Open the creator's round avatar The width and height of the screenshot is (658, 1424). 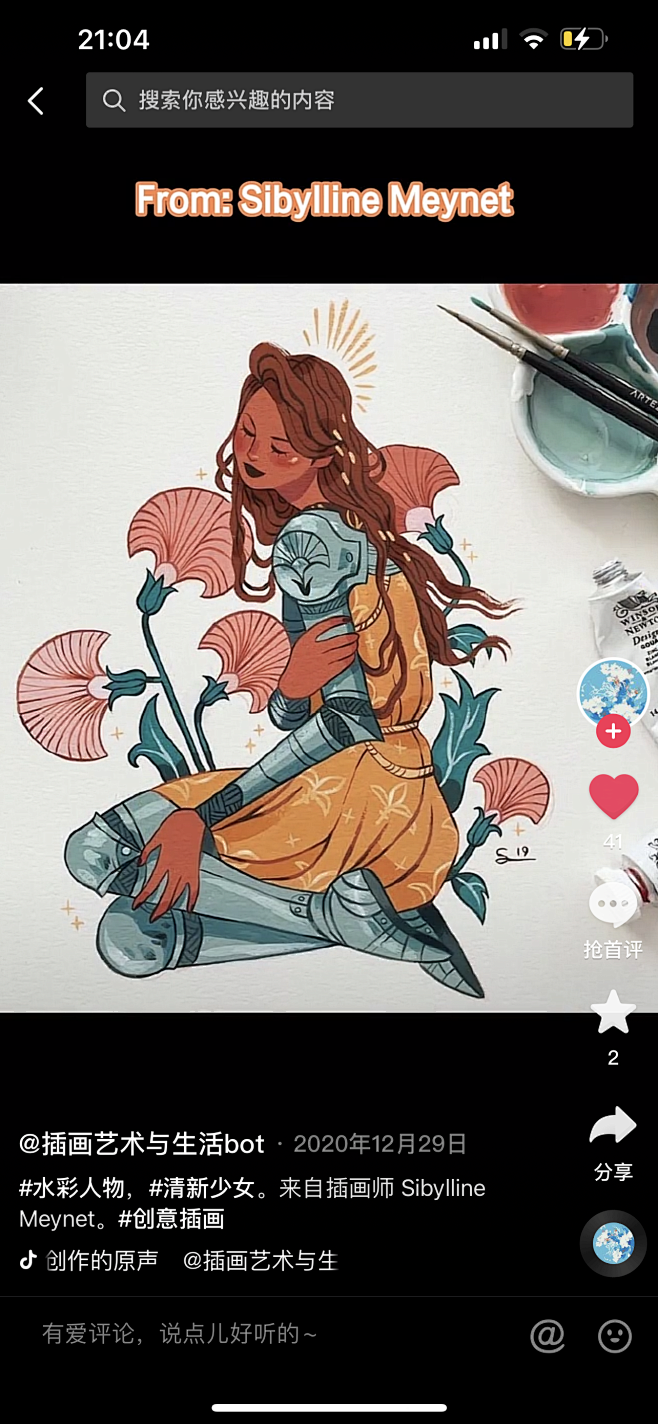(613, 693)
